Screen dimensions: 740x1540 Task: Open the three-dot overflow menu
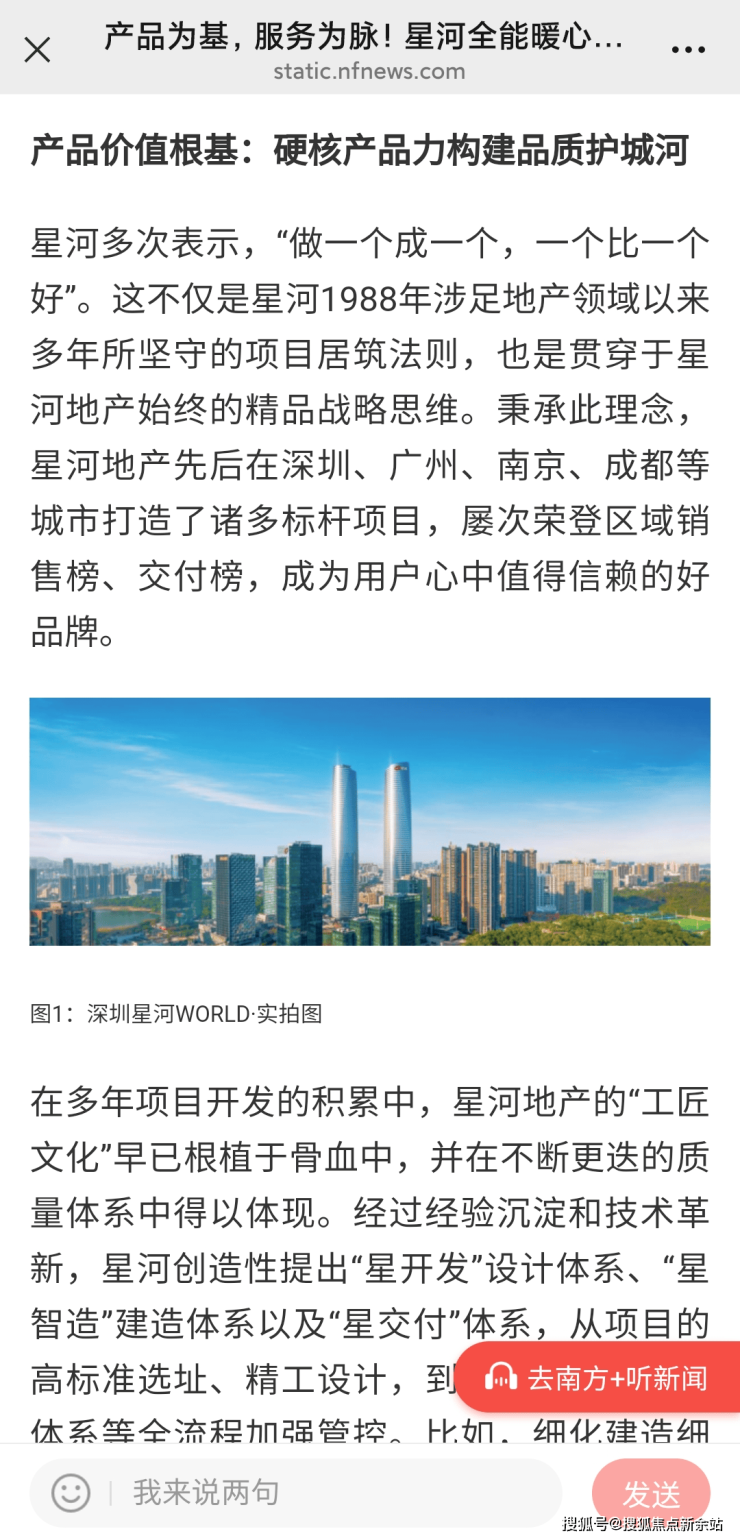688,50
